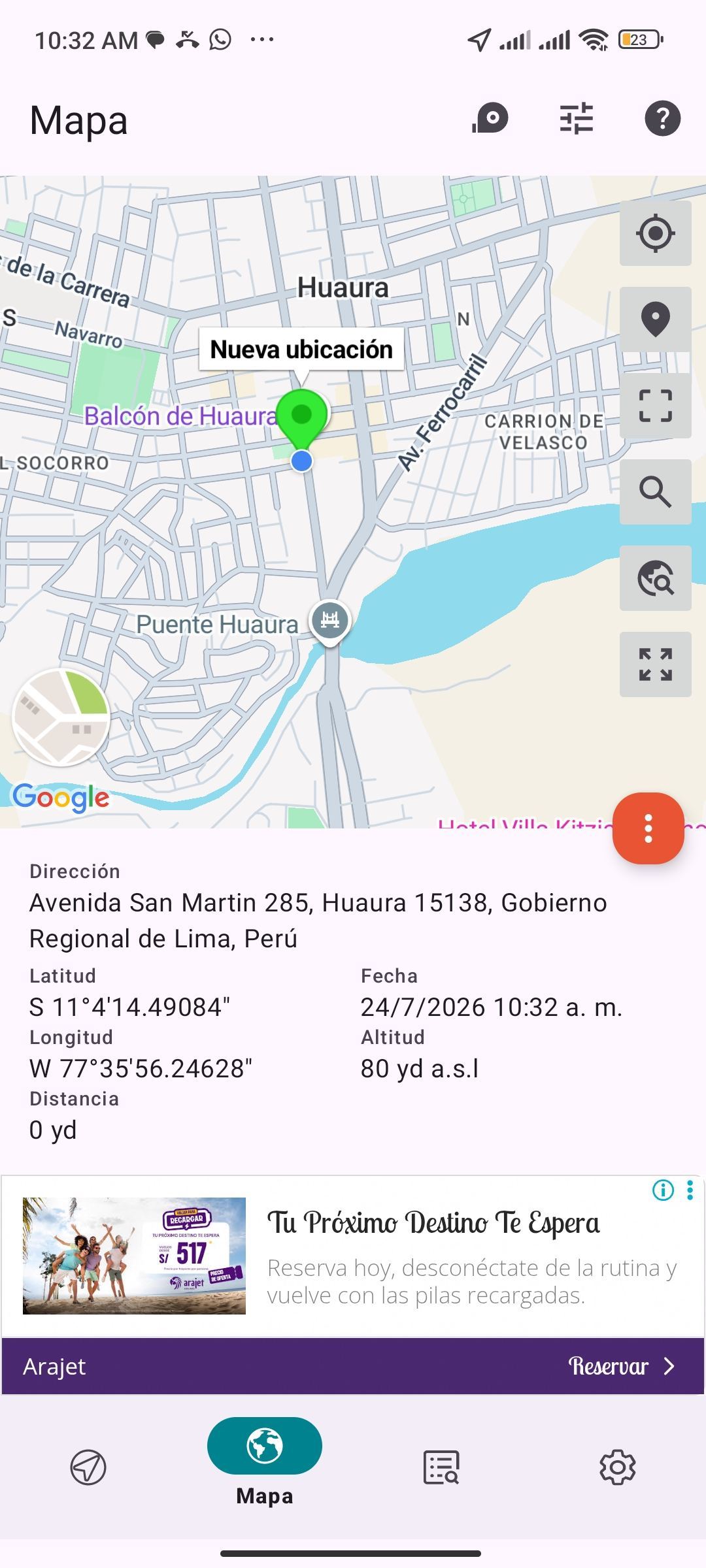Viewport: 706px width, 1568px height.
Task: Tap the location pin button on the map
Action: tap(655, 319)
